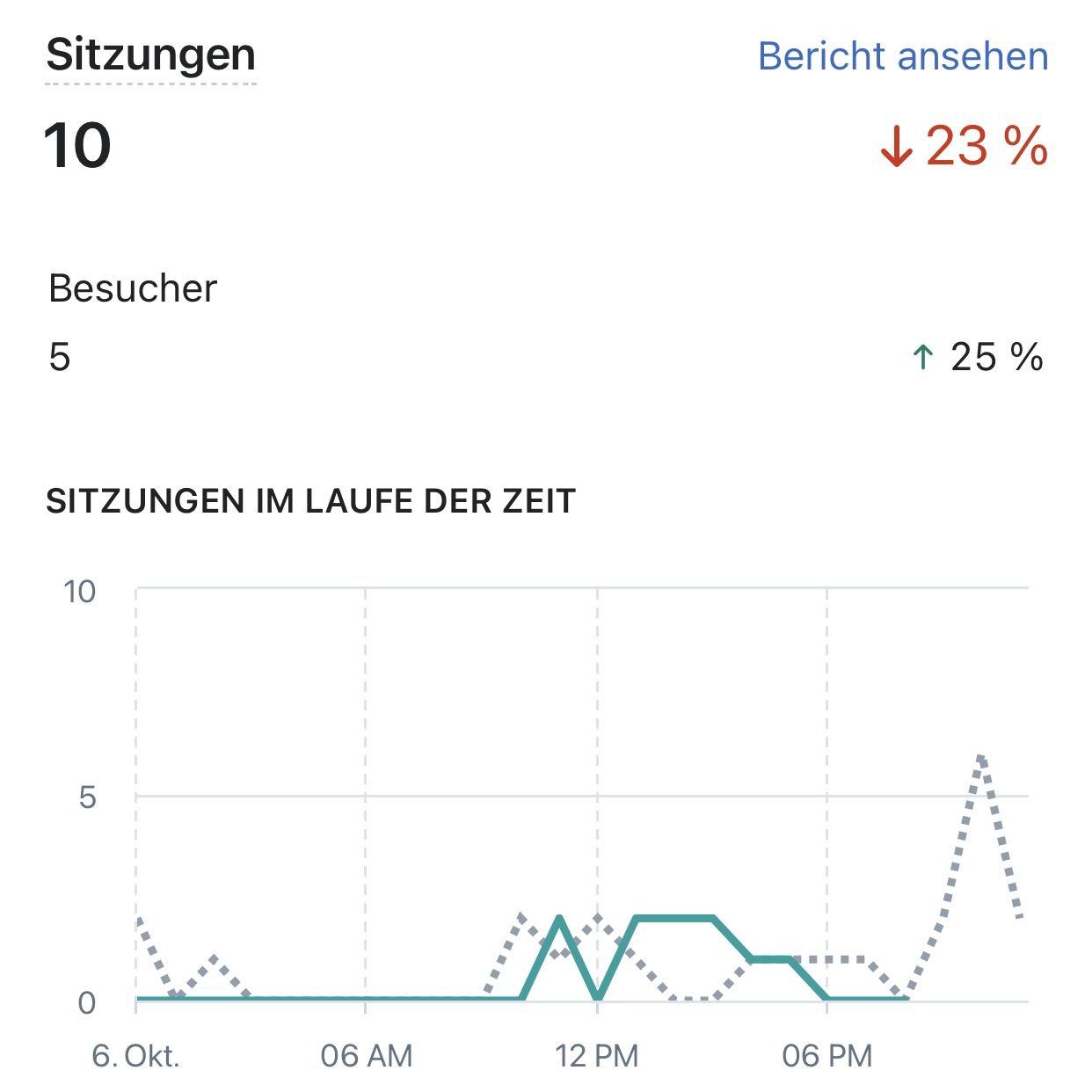
Task: Open the 'Bericht ansehen' report link
Action: pyautogui.click(x=903, y=56)
